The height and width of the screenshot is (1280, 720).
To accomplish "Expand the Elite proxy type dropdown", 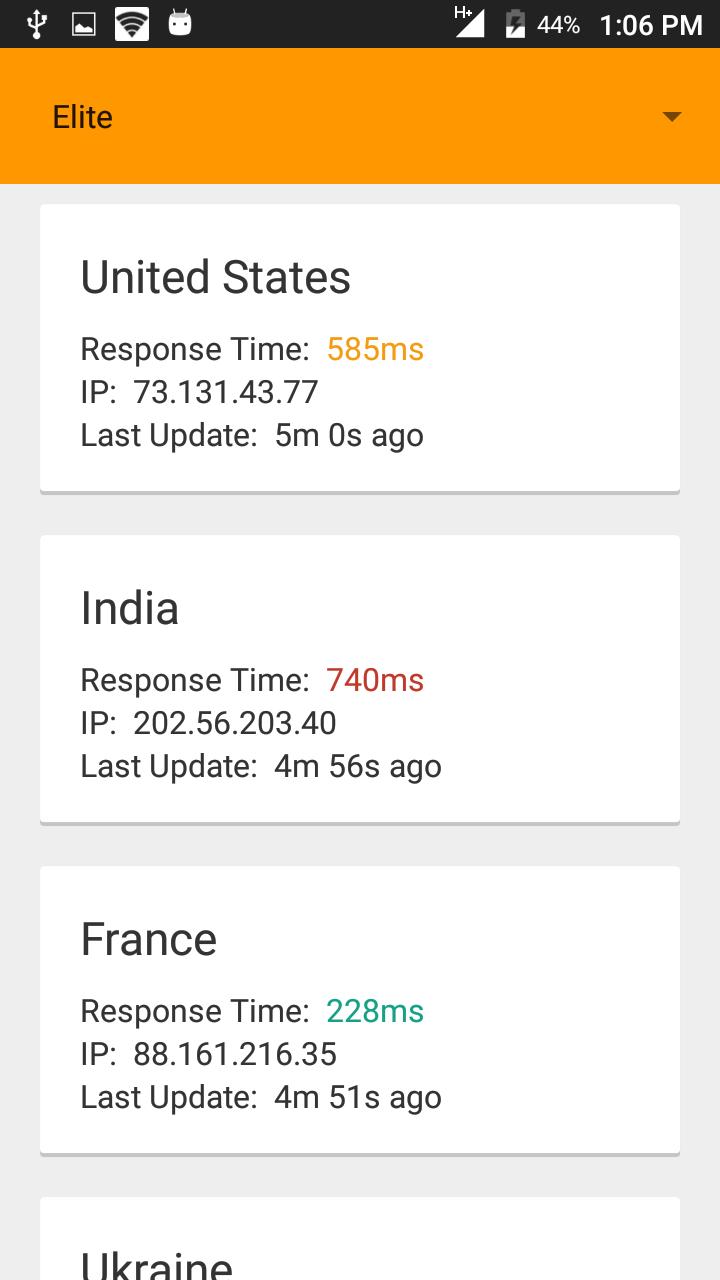I will pos(360,117).
